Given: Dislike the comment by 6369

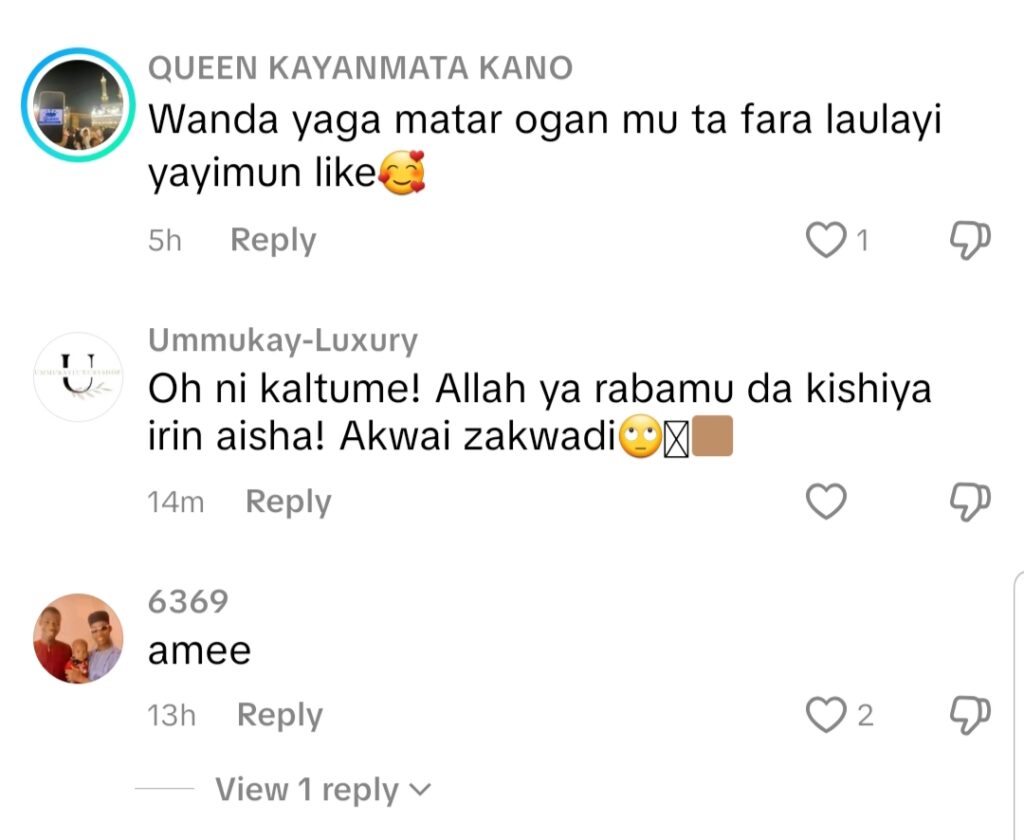Looking at the screenshot, I should tap(969, 715).
